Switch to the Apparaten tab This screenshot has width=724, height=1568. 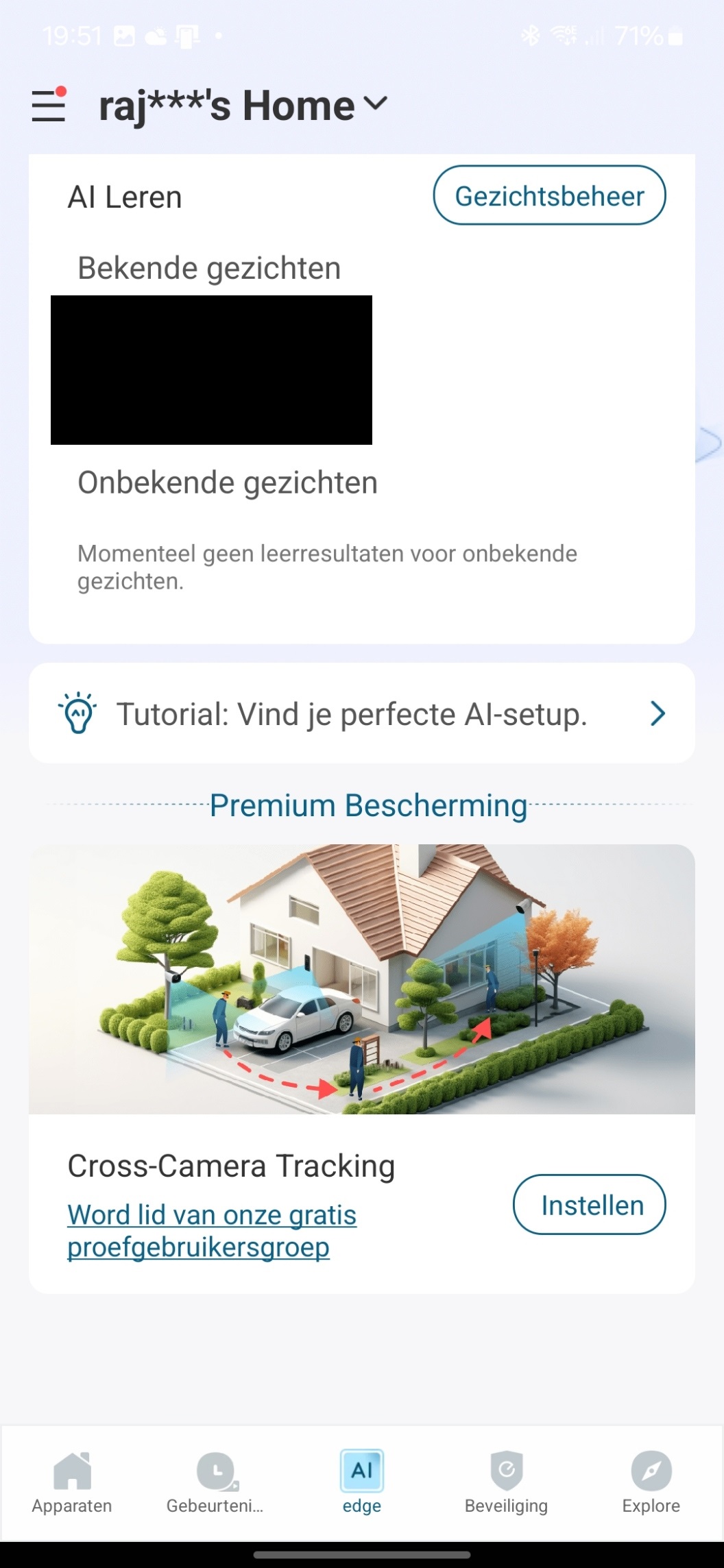[72, 1482]
